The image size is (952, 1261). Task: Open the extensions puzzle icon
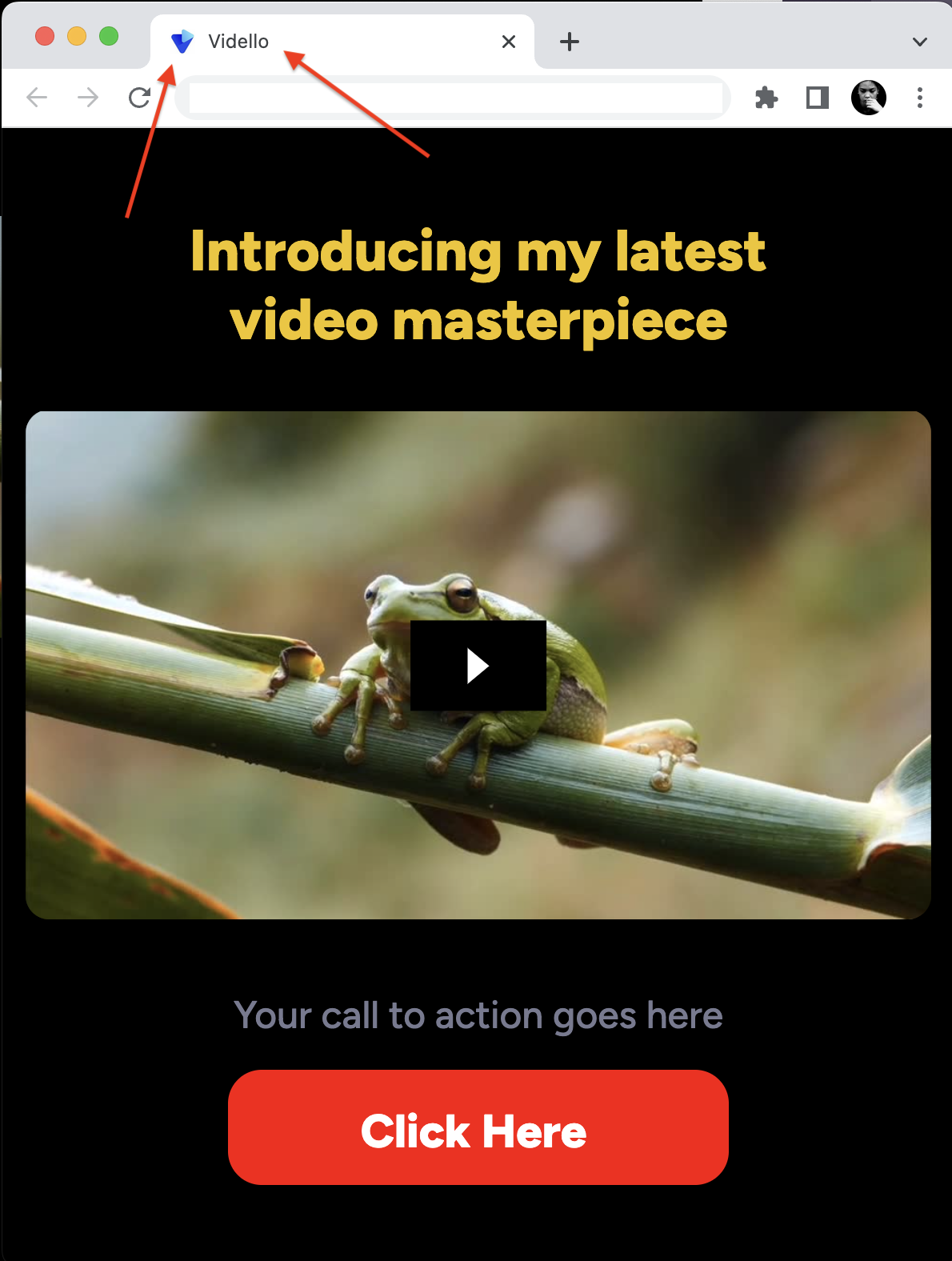pyautogui.click(x=766, y=98)
